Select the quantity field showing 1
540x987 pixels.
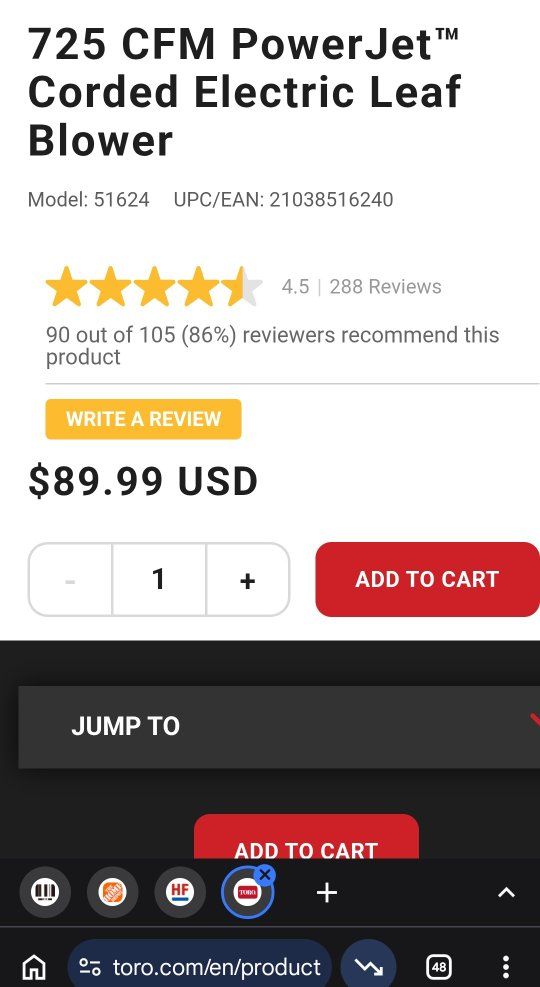coord(159,580)
